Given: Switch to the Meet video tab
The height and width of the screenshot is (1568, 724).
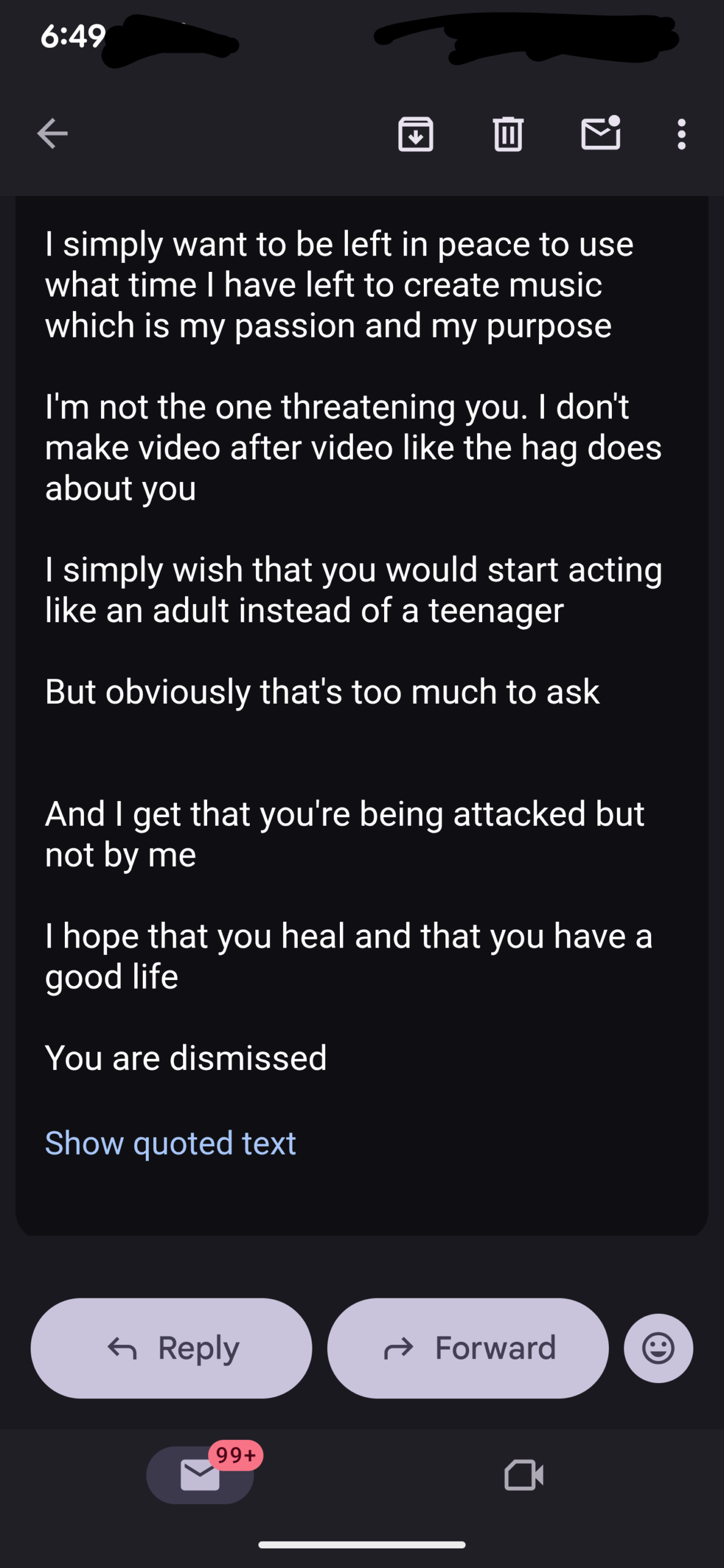Looking at the screenshot, I should click(524, 1475).
